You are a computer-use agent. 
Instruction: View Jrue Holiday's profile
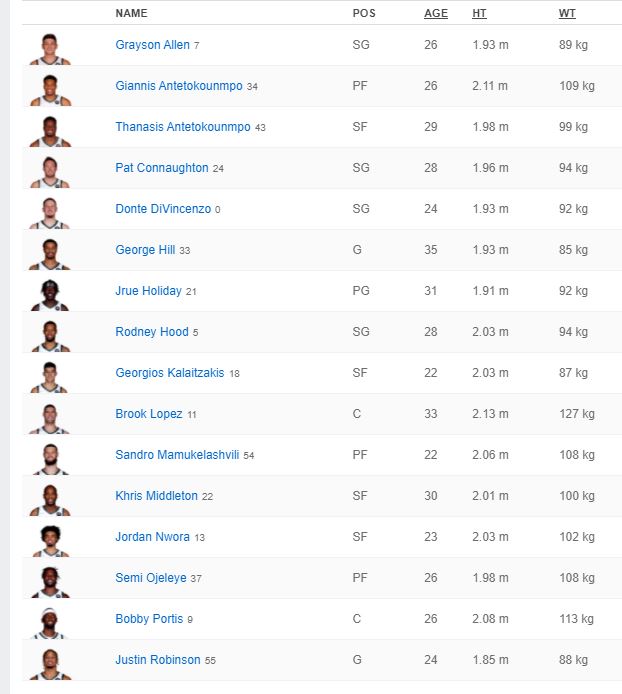[x=148, y=291]
